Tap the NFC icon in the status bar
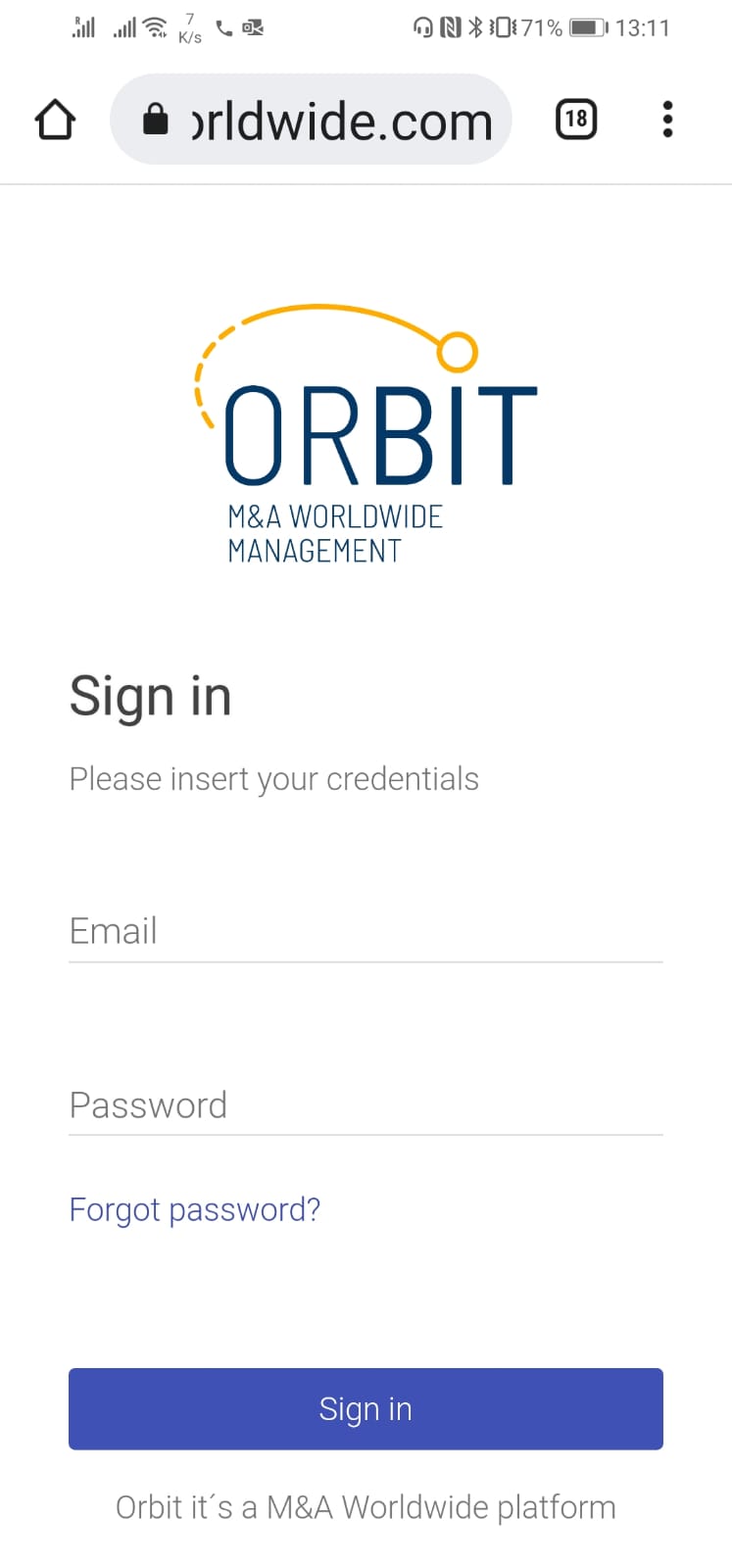The width and height of the screenshot is (732, 1568). pos(450,27)
